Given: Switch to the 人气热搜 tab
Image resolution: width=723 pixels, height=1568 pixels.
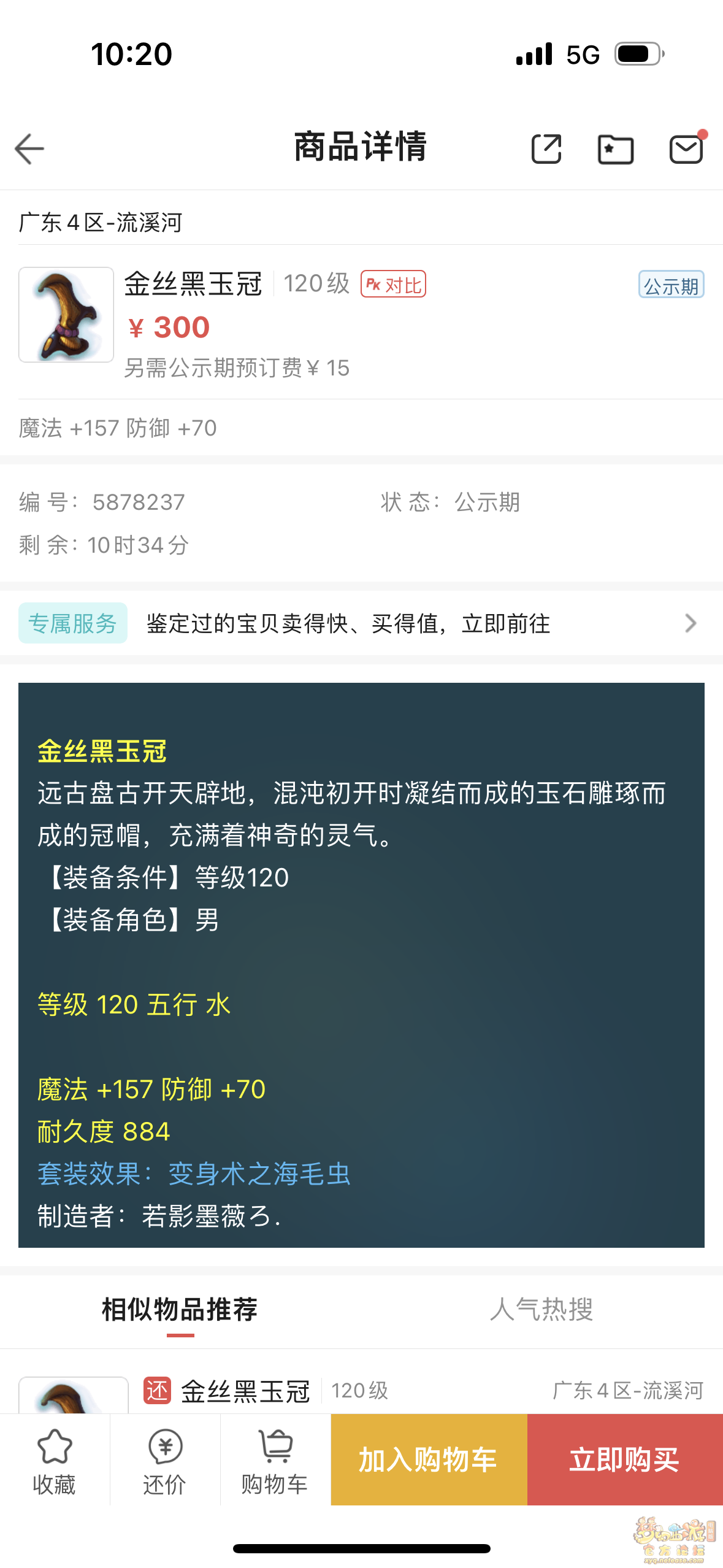Looking at the screenshot, I should 541,1310.
